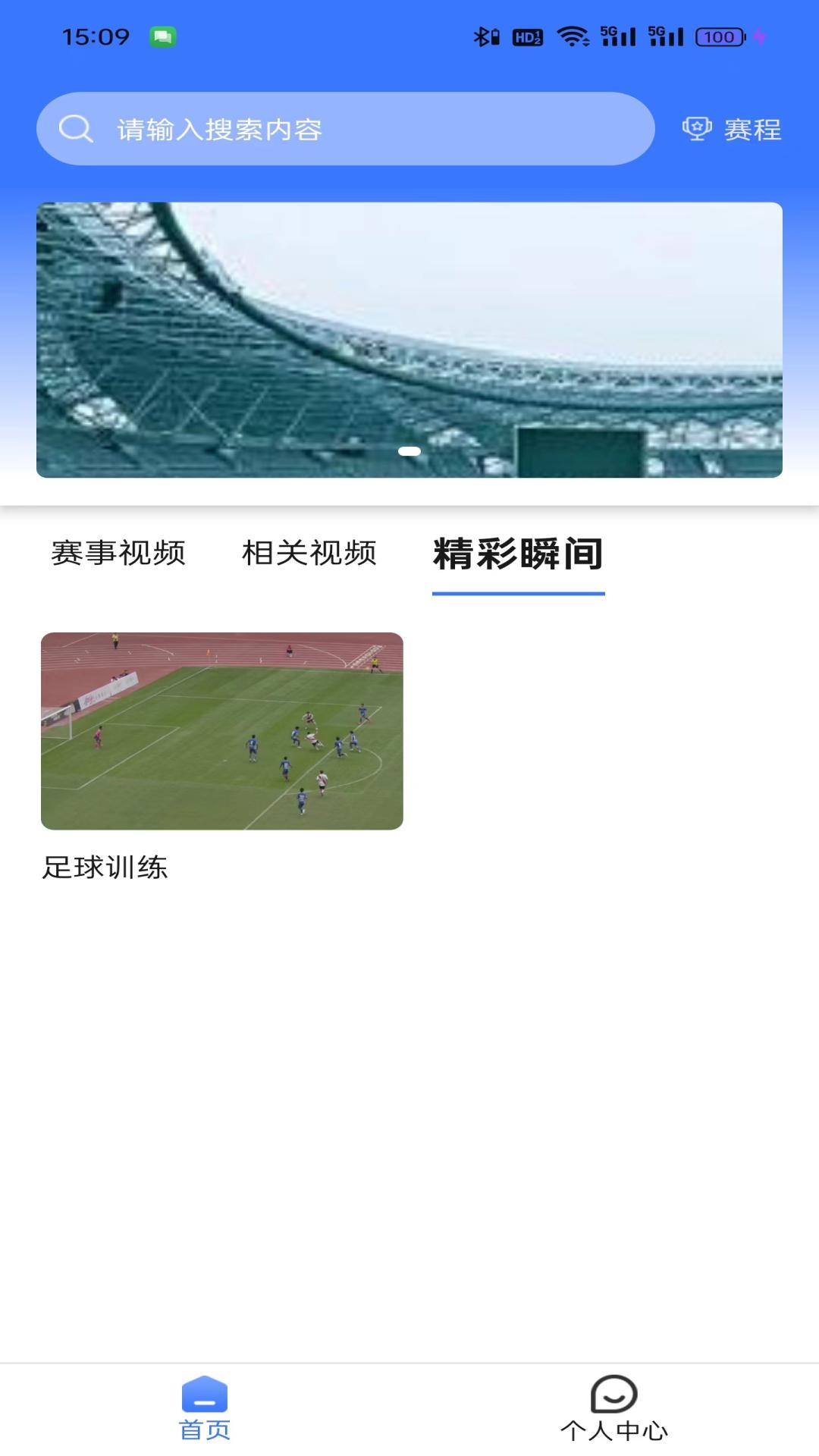819x1456 pixels.
Task: Tap the blue underline beneath 精彩瞬间
Action: 517,597
